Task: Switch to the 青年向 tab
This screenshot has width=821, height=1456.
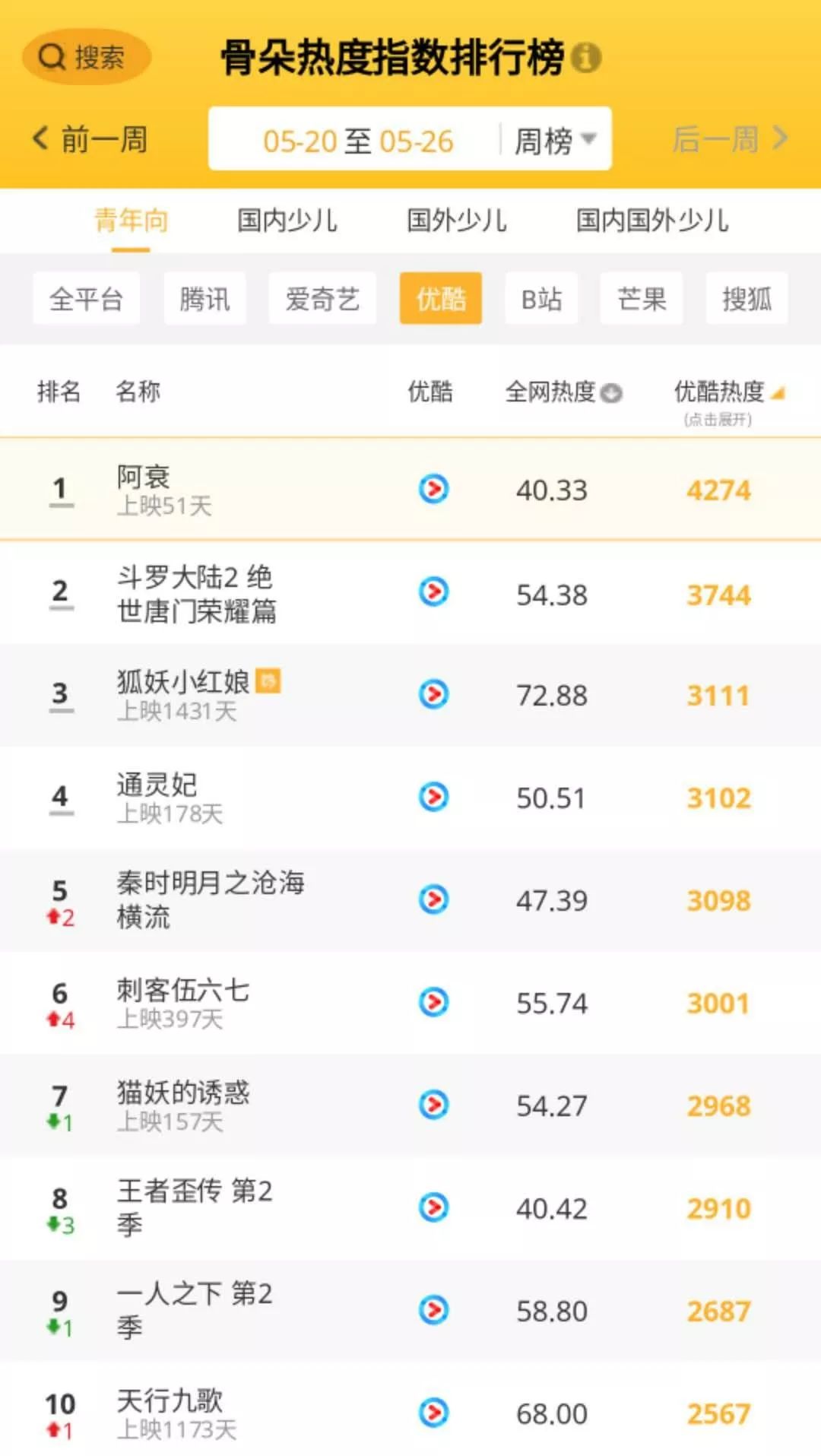Action: (x=132, y=220)
